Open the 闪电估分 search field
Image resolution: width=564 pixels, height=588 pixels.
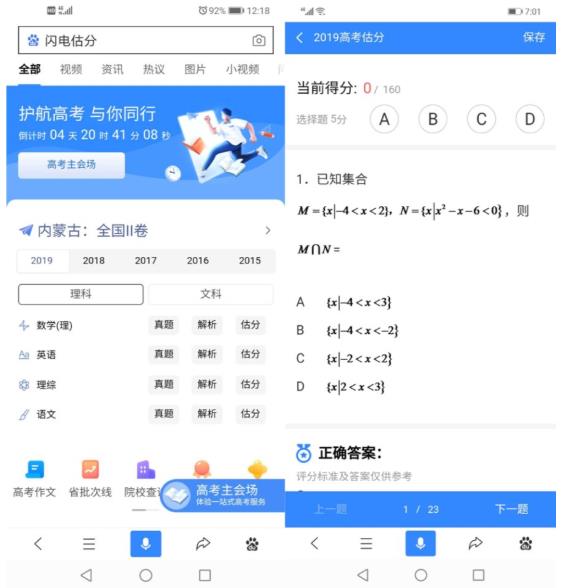coord(146,40)
